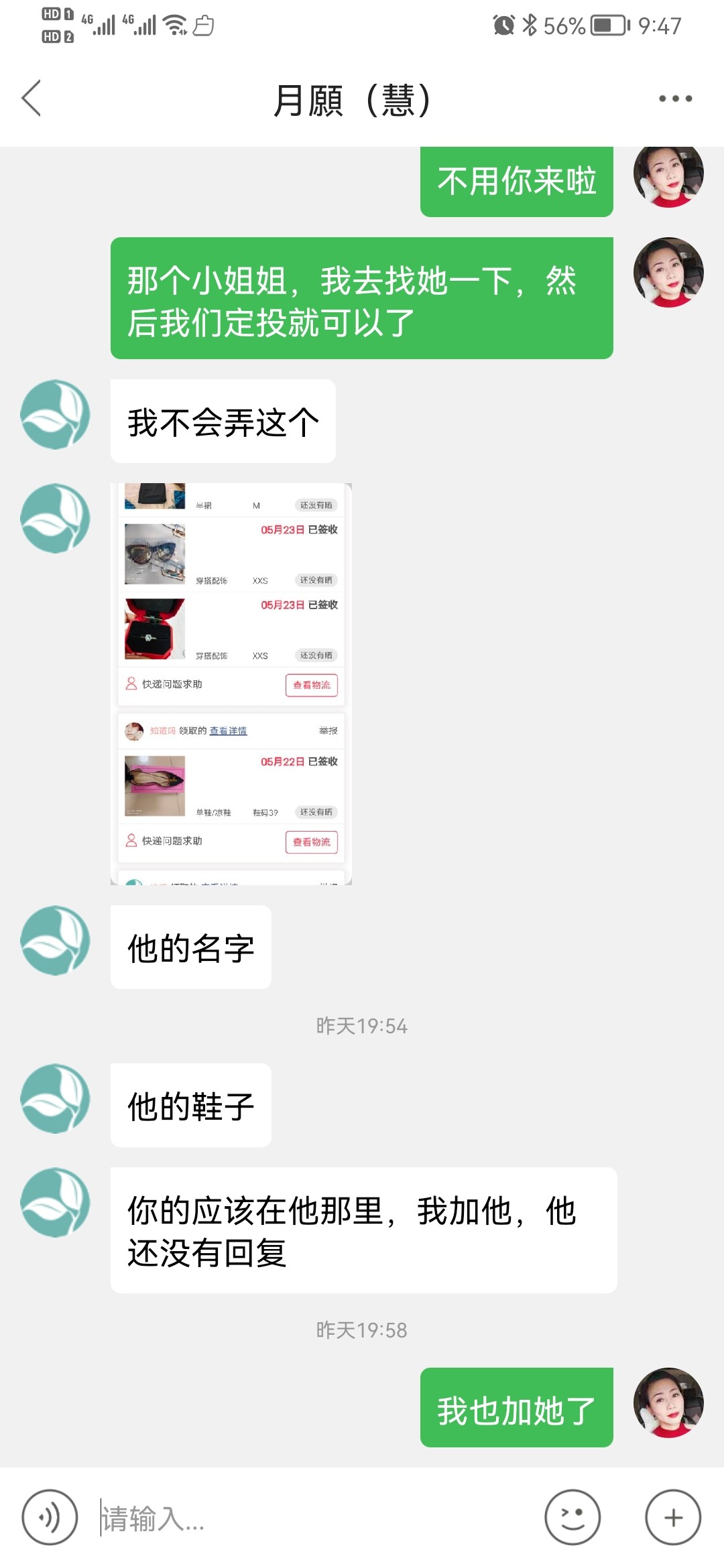Viewport: 724px width, 1568px height.
Task: Tap my avatar beside 我也加她了
Action: [668, 1402]
